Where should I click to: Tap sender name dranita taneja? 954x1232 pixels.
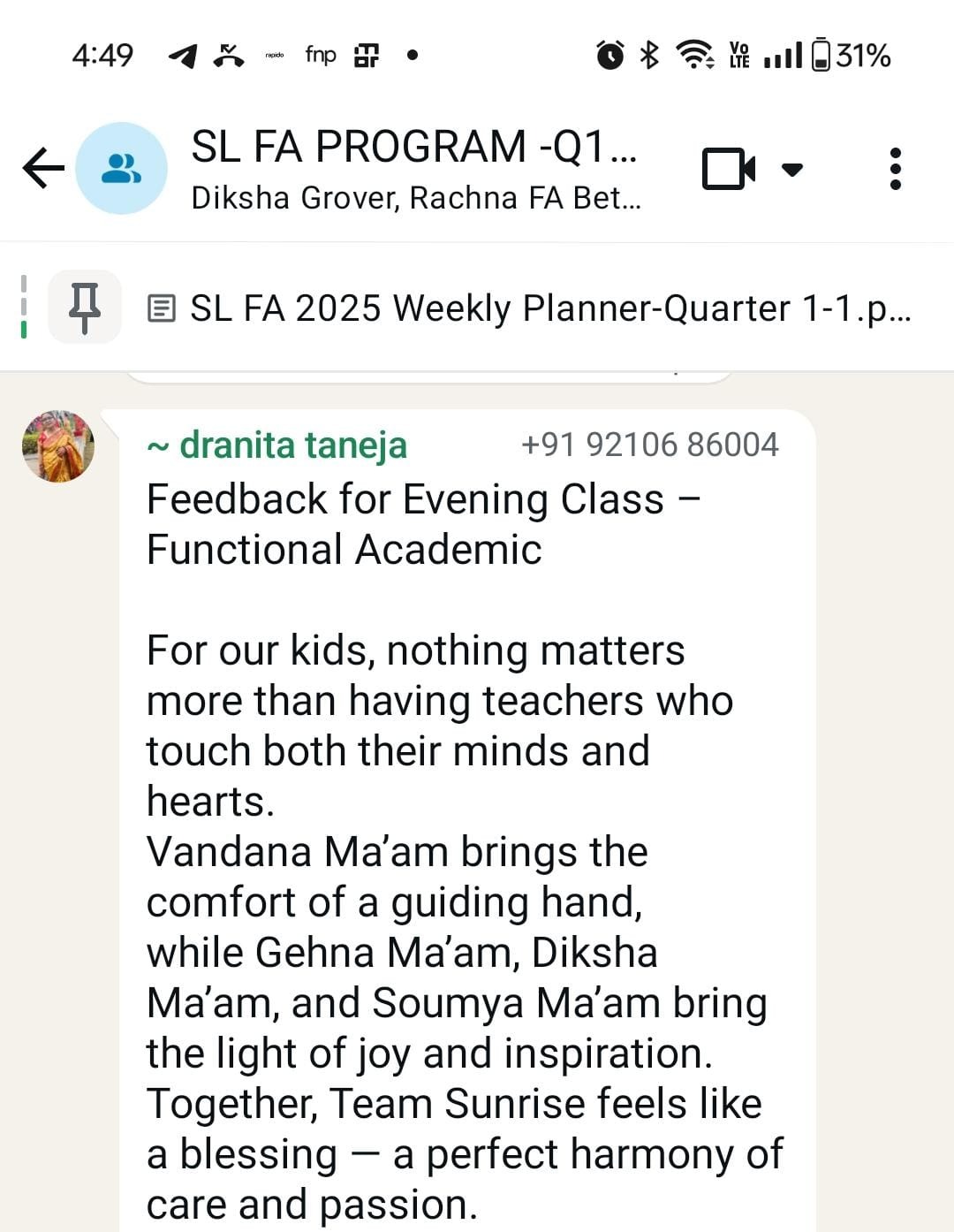(291, 445)
